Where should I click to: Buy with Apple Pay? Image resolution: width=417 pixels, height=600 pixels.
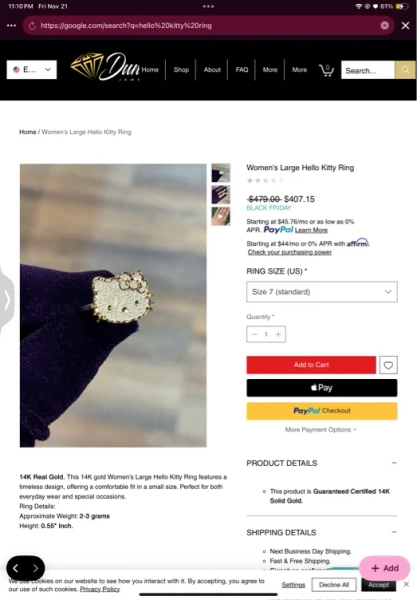coord(322,388)
